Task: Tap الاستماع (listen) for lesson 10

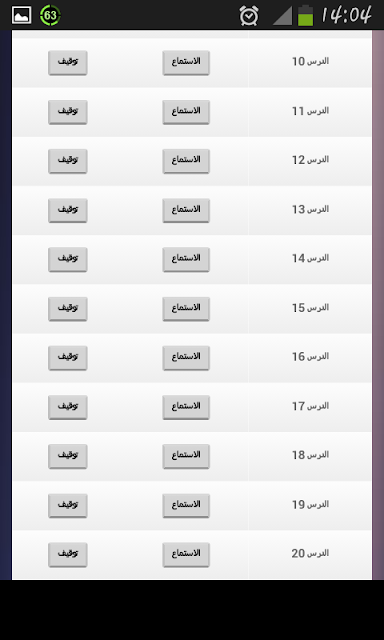Action: click(x=186, y=63)
